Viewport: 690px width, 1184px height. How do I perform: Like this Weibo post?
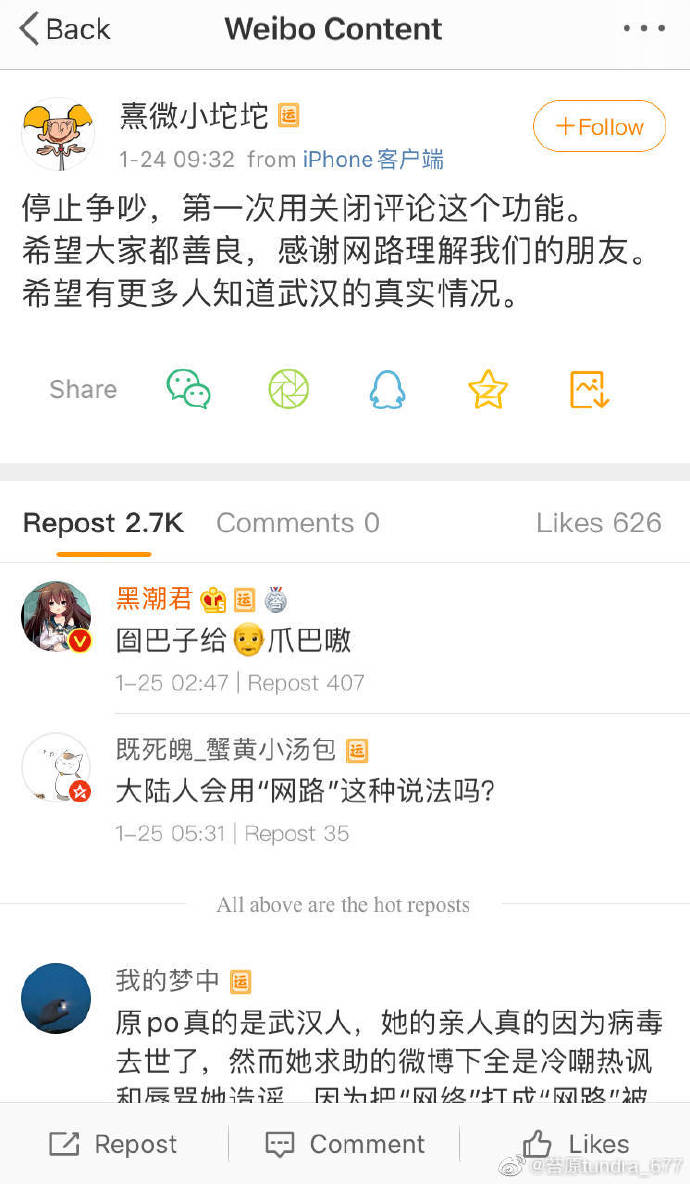(574, 1144)
